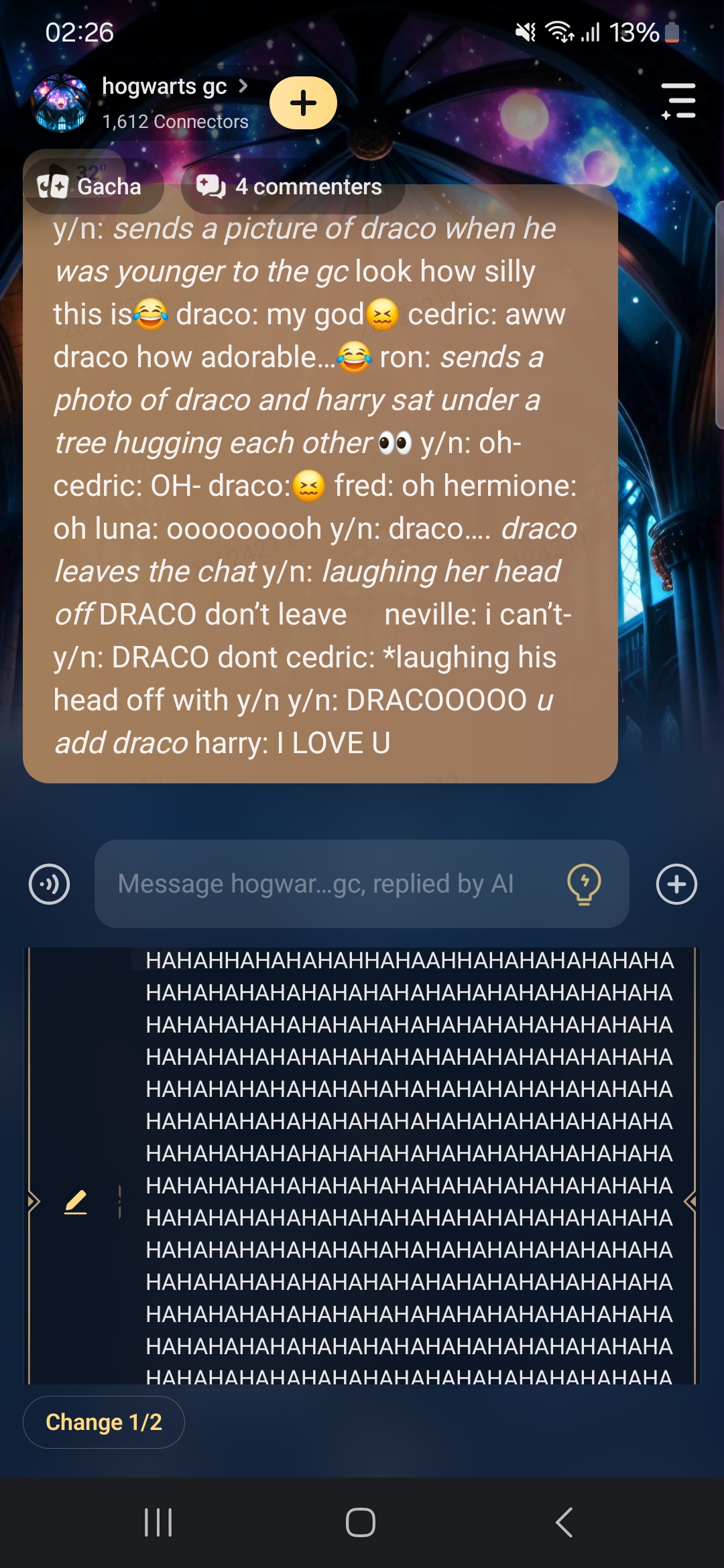The image size is (724, 1568).
Task: Tap the yellow plus connect button
Action: [x=303, y=103]
